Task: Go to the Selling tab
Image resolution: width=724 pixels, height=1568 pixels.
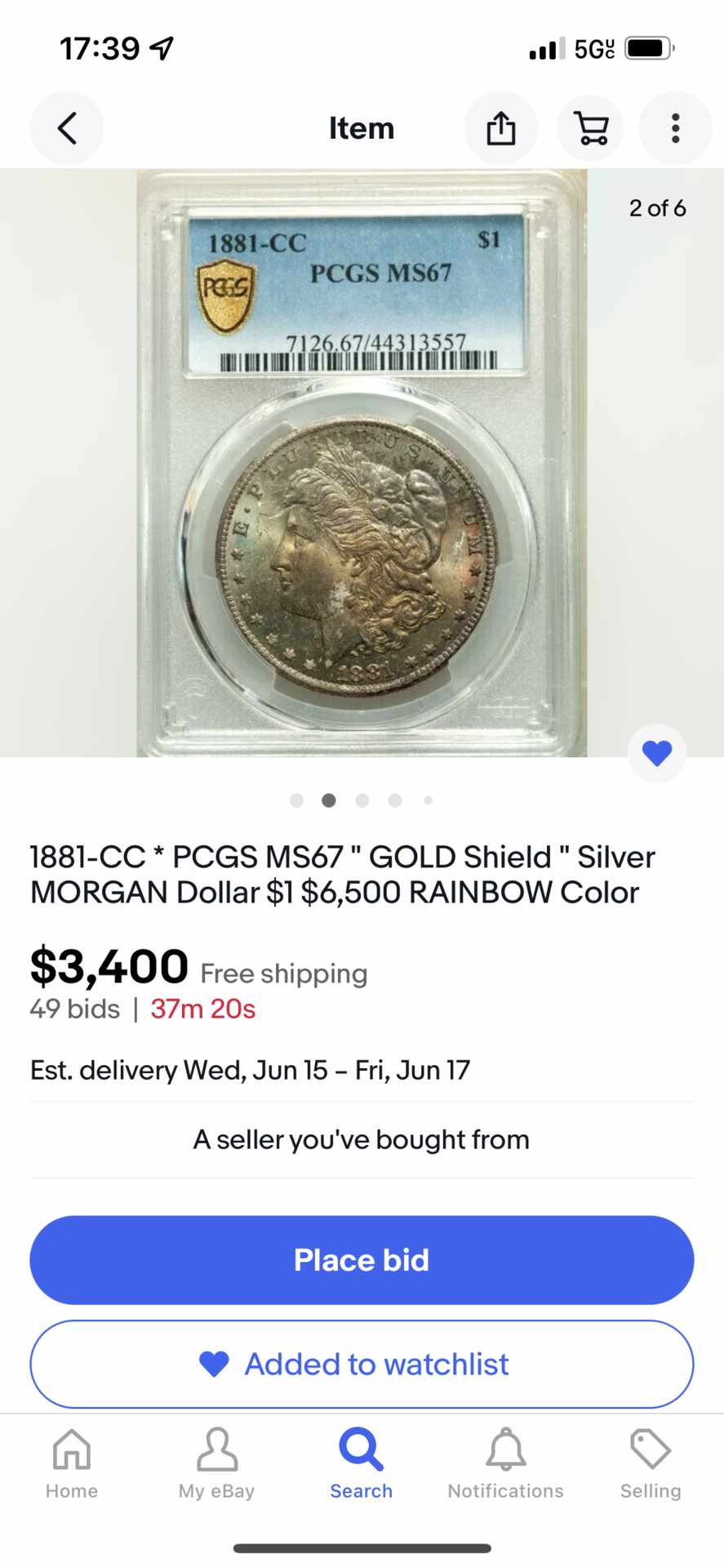Action: [650, 1463]
